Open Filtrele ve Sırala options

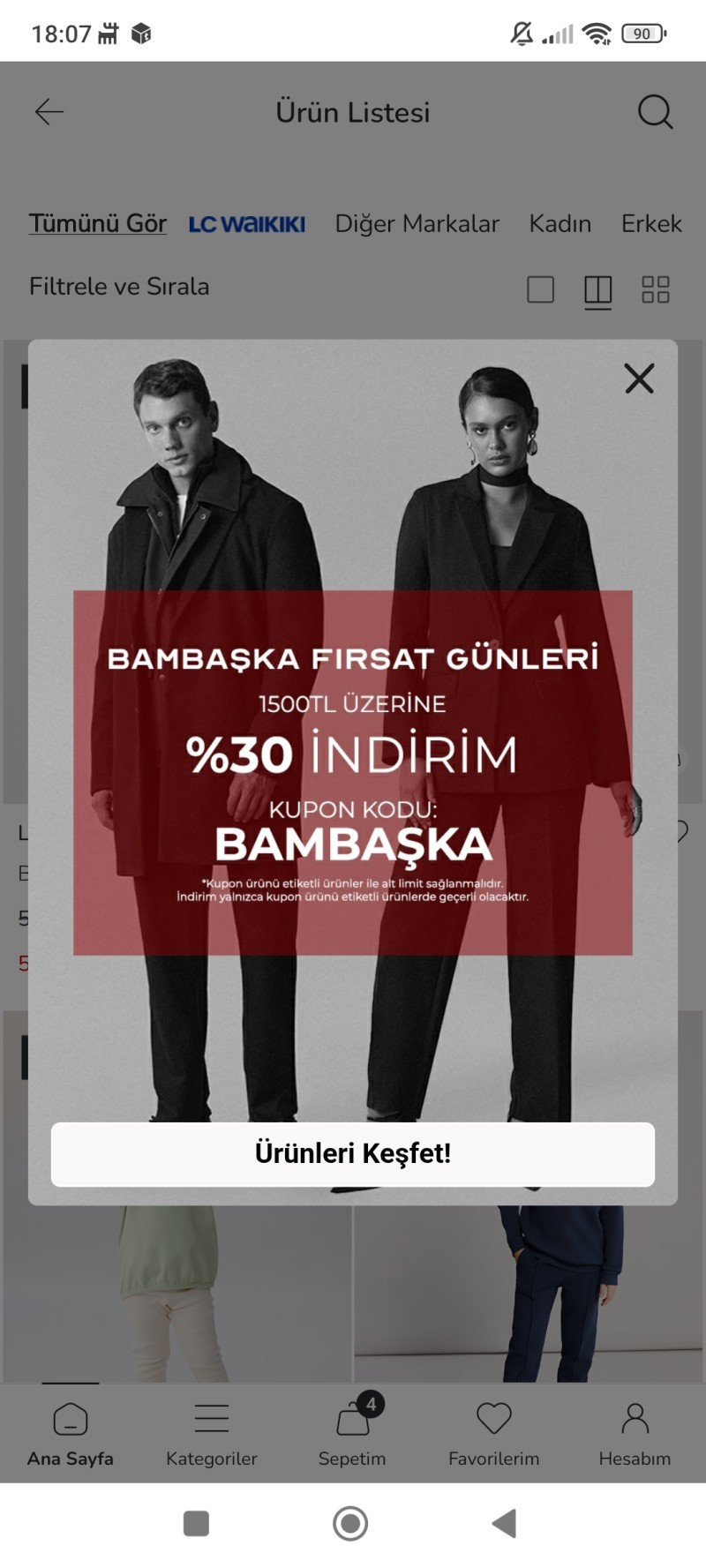(119, 287)
